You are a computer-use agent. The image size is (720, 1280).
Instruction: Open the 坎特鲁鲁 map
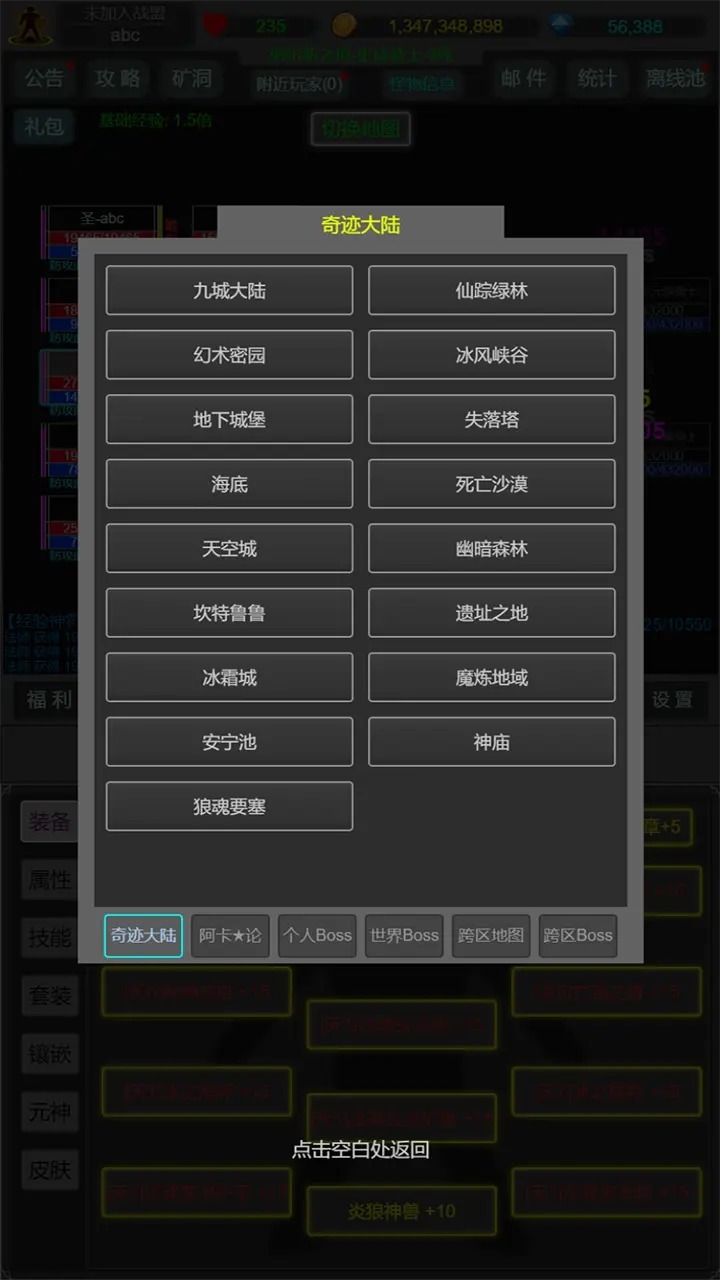(x=229, y=613)
